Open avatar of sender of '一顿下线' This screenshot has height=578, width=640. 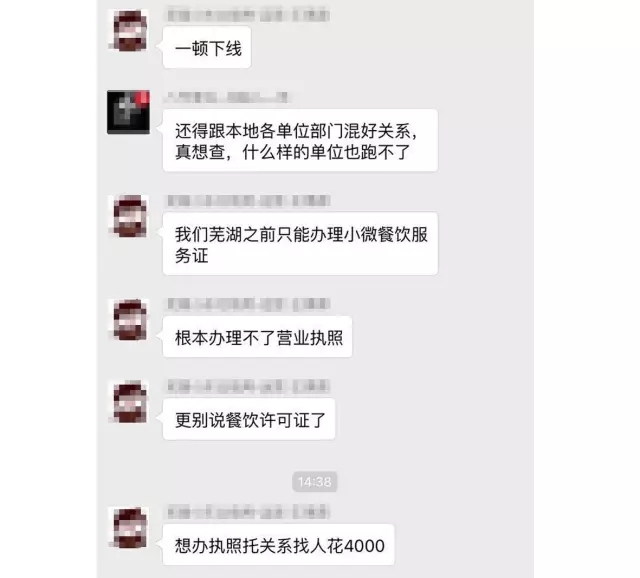coord(128,30)
